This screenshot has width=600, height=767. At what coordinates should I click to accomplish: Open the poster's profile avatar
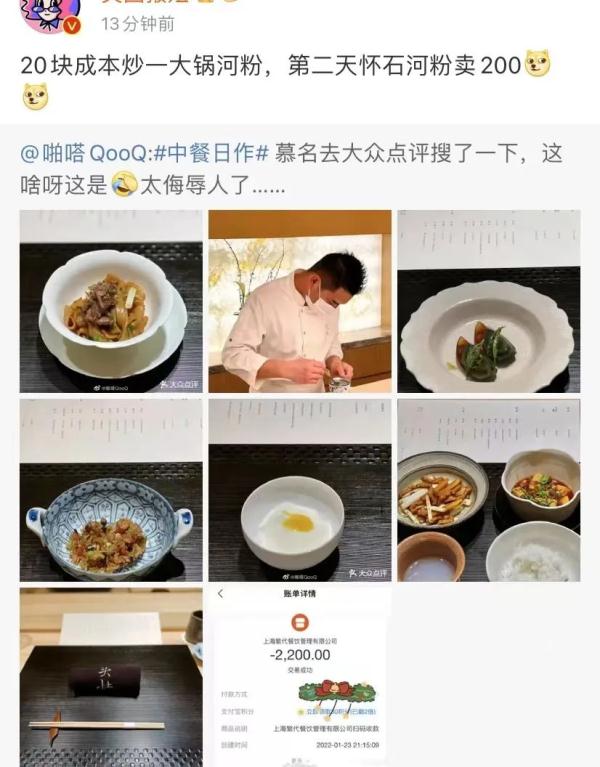(x=43, y=14)
